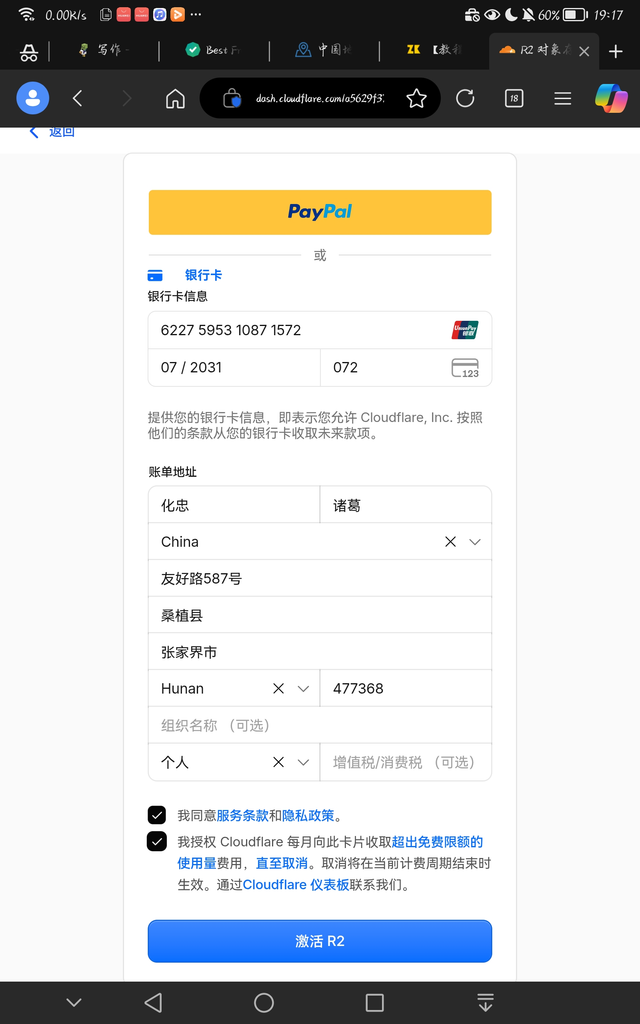Expand the 个人 account type dropdown
Image resolution: width=640 pixels, height=1024 pixels.
(x=303, y=762)
